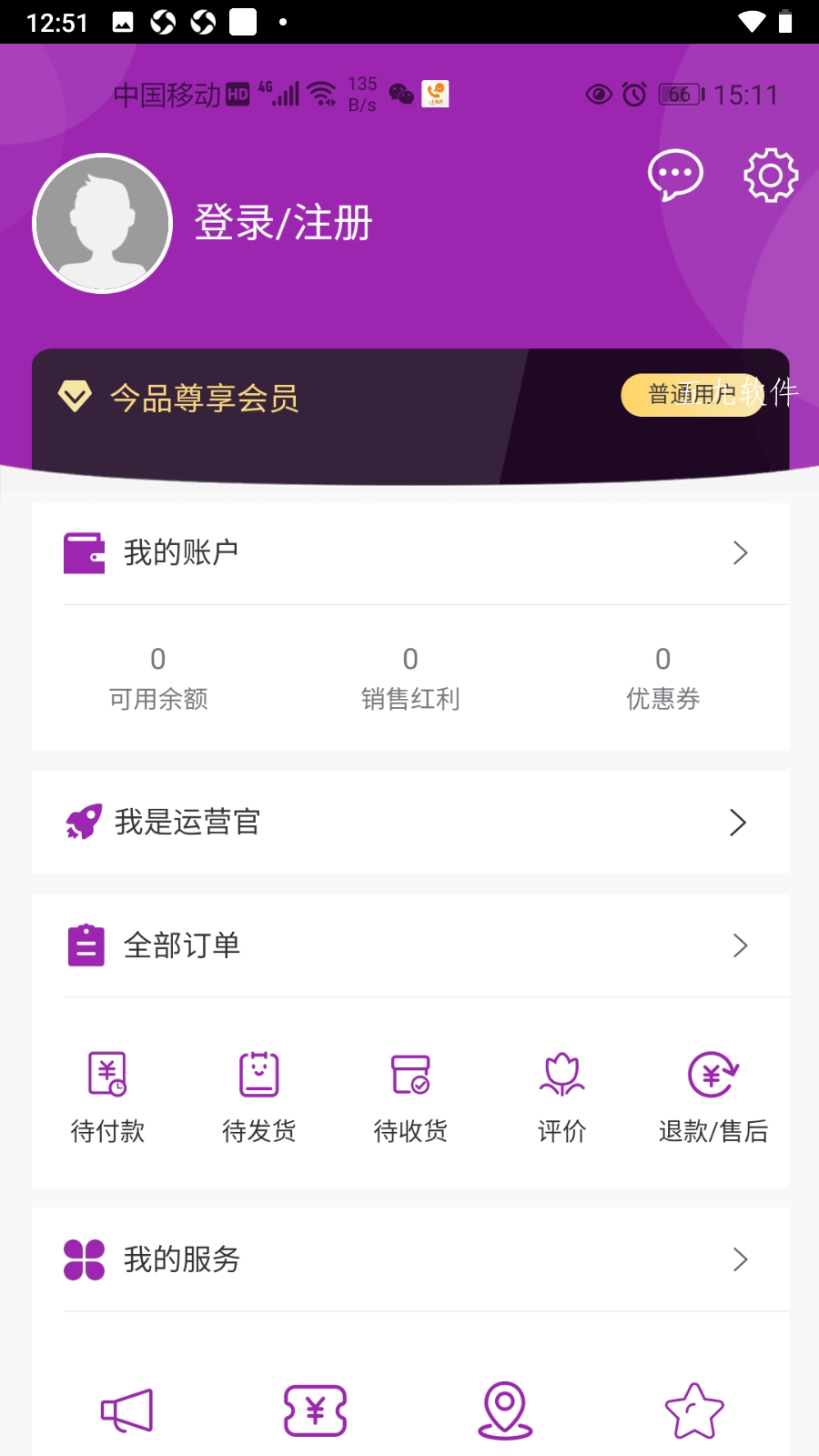Expand the 我的账户 account section chevron
The width and height of the screenshot is (819, 1456).
pos(740,552)
